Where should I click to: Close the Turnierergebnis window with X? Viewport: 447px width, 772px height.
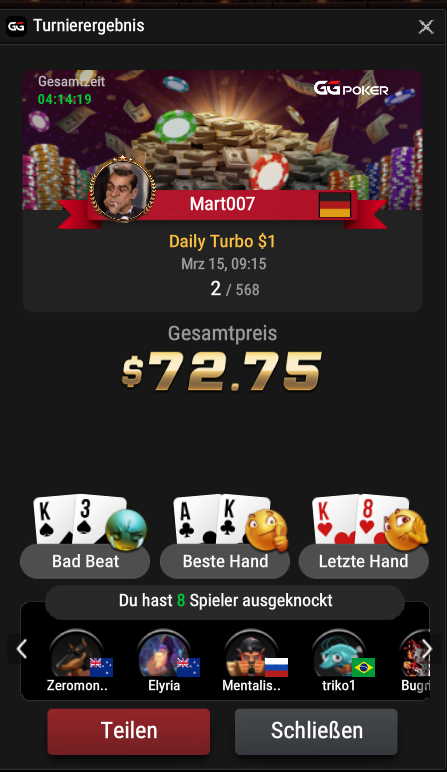click(x=426, y=27)
